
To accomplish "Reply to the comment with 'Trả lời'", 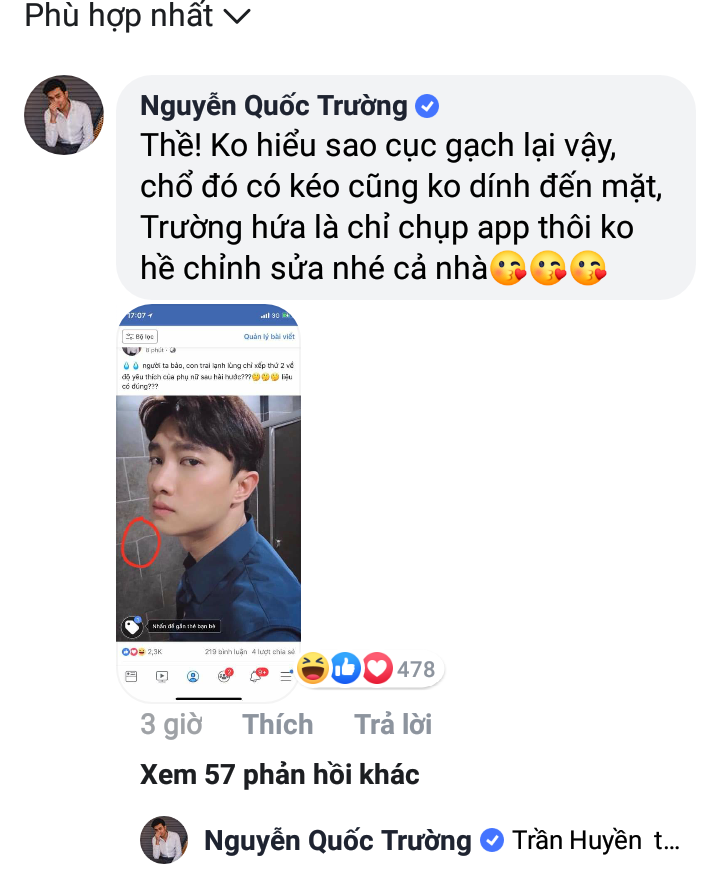I will pos(393,724).
